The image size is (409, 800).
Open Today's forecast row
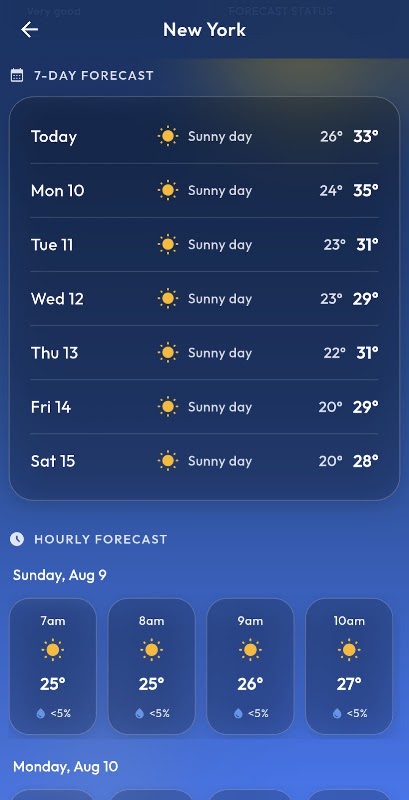[204, 136]
